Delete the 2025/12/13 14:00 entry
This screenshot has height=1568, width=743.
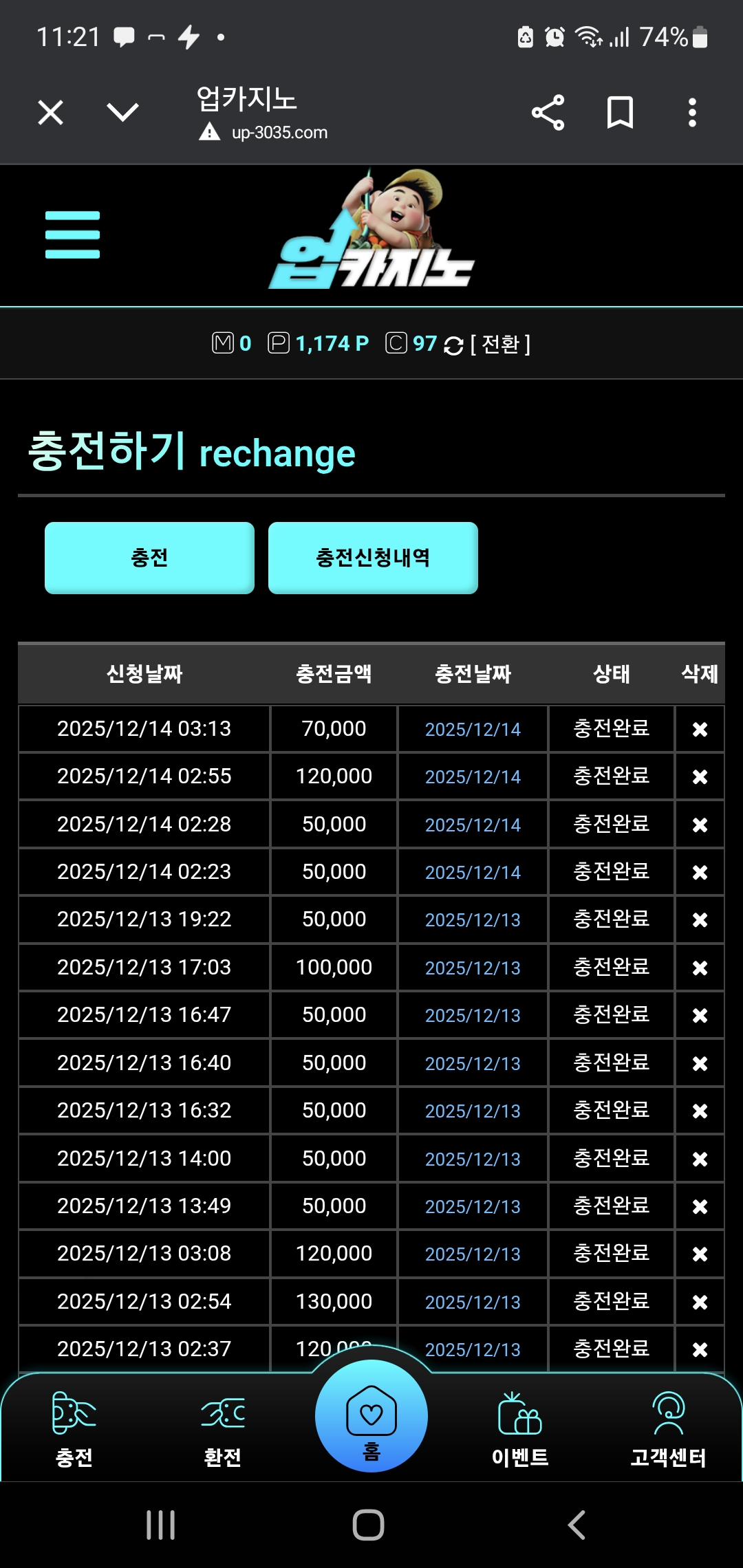point(700,1159)
